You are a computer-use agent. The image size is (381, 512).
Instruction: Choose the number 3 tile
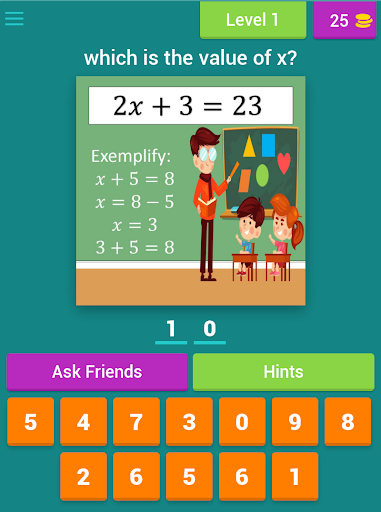(x=189, y=422)
